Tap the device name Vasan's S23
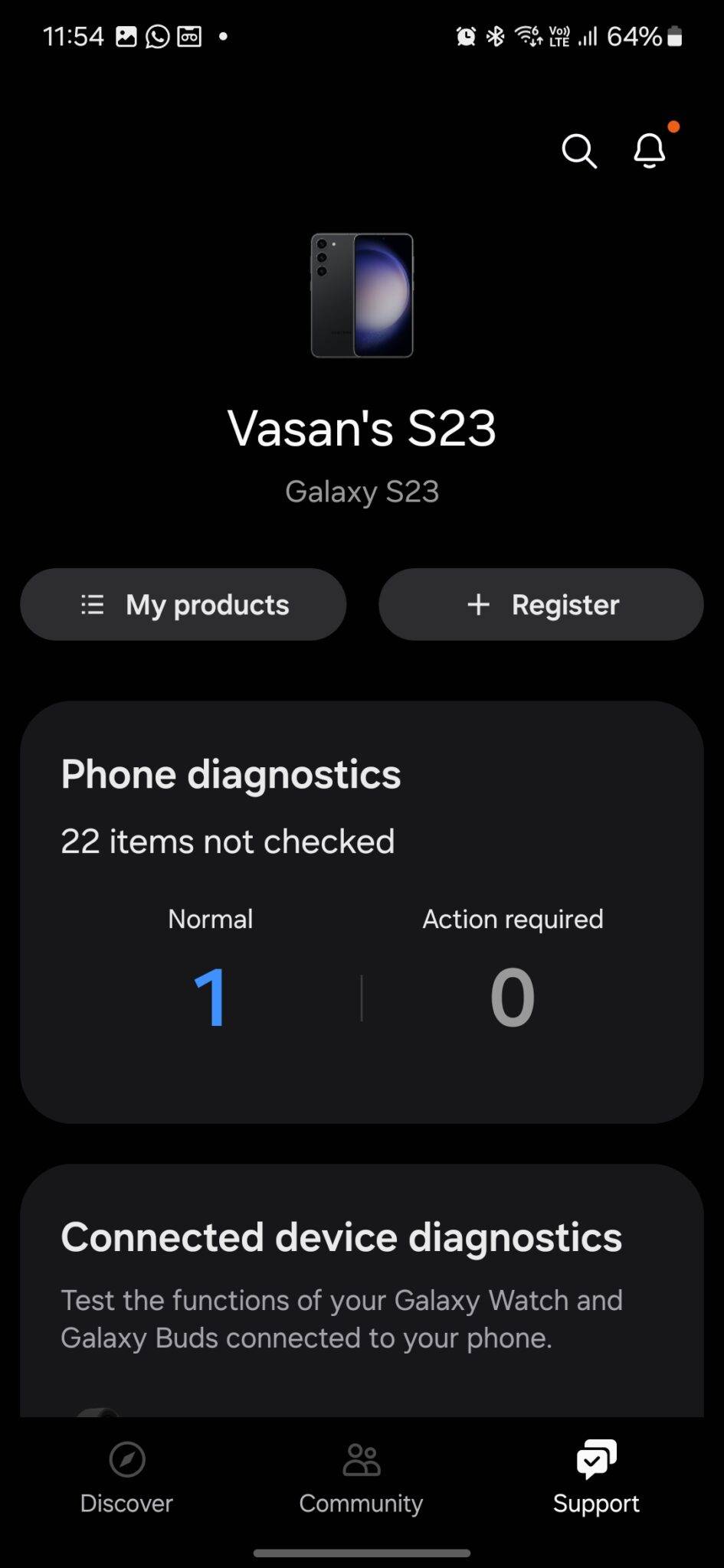Viewport: 724px width, 1568px height. click(361, 429)
